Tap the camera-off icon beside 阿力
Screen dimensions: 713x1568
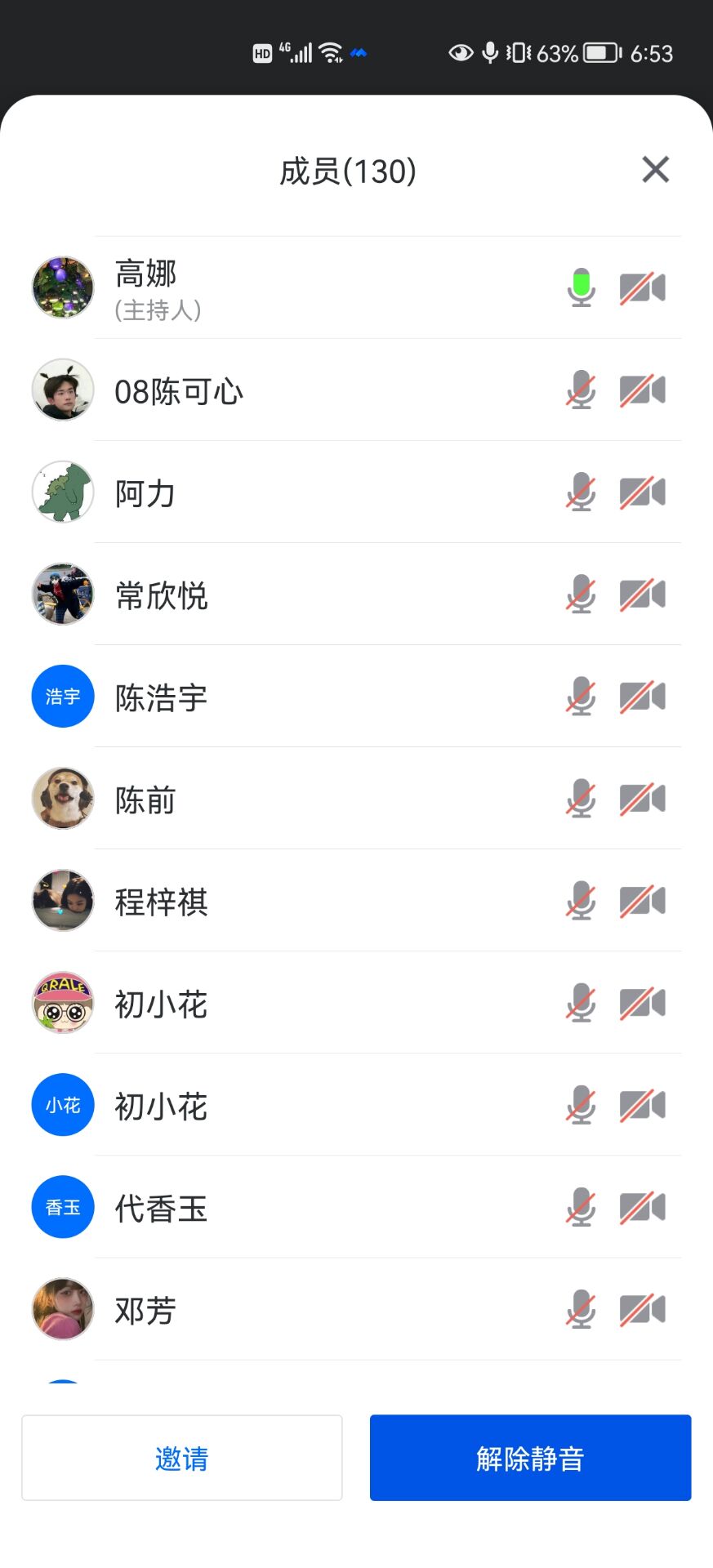643,492
